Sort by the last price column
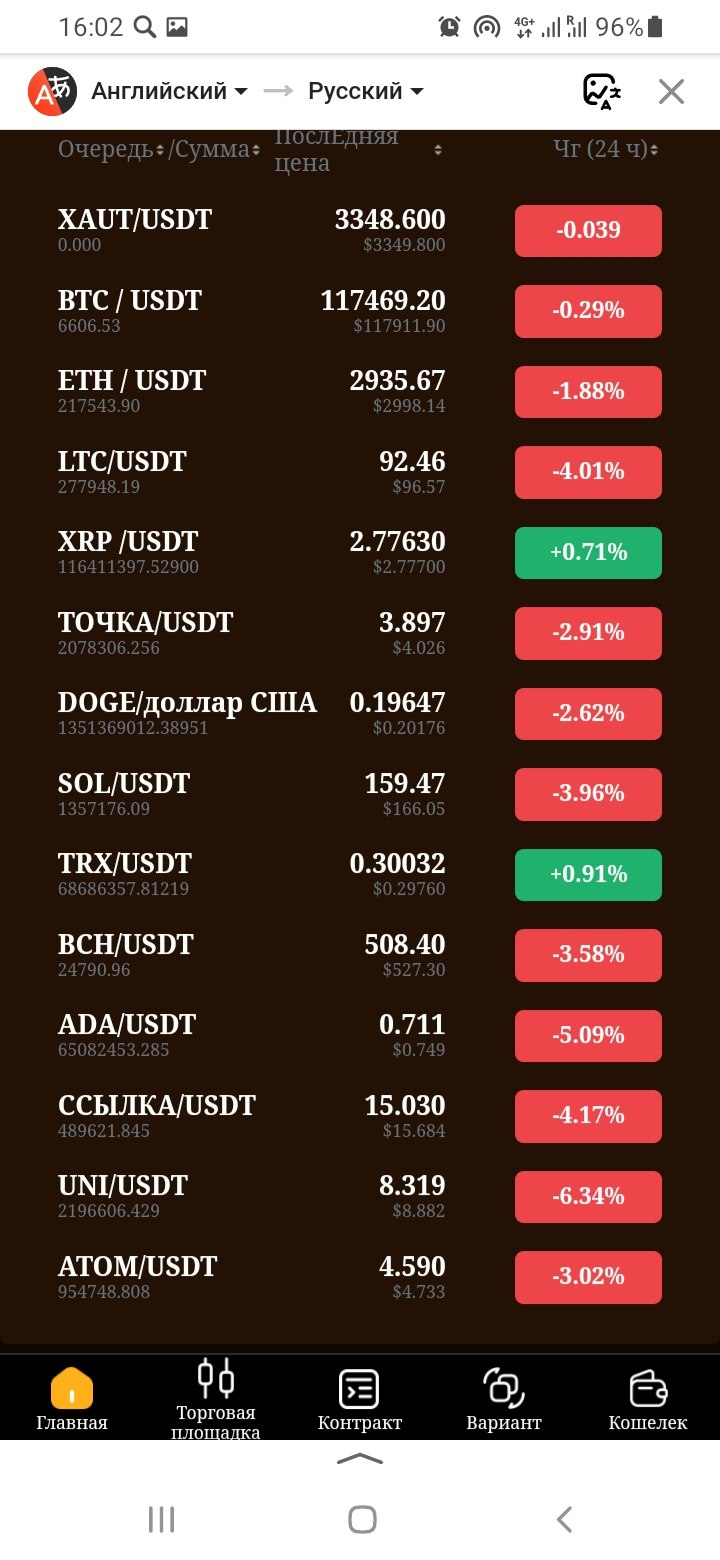The width and height of the screenshot is (720, 1560). click(356, 150)
